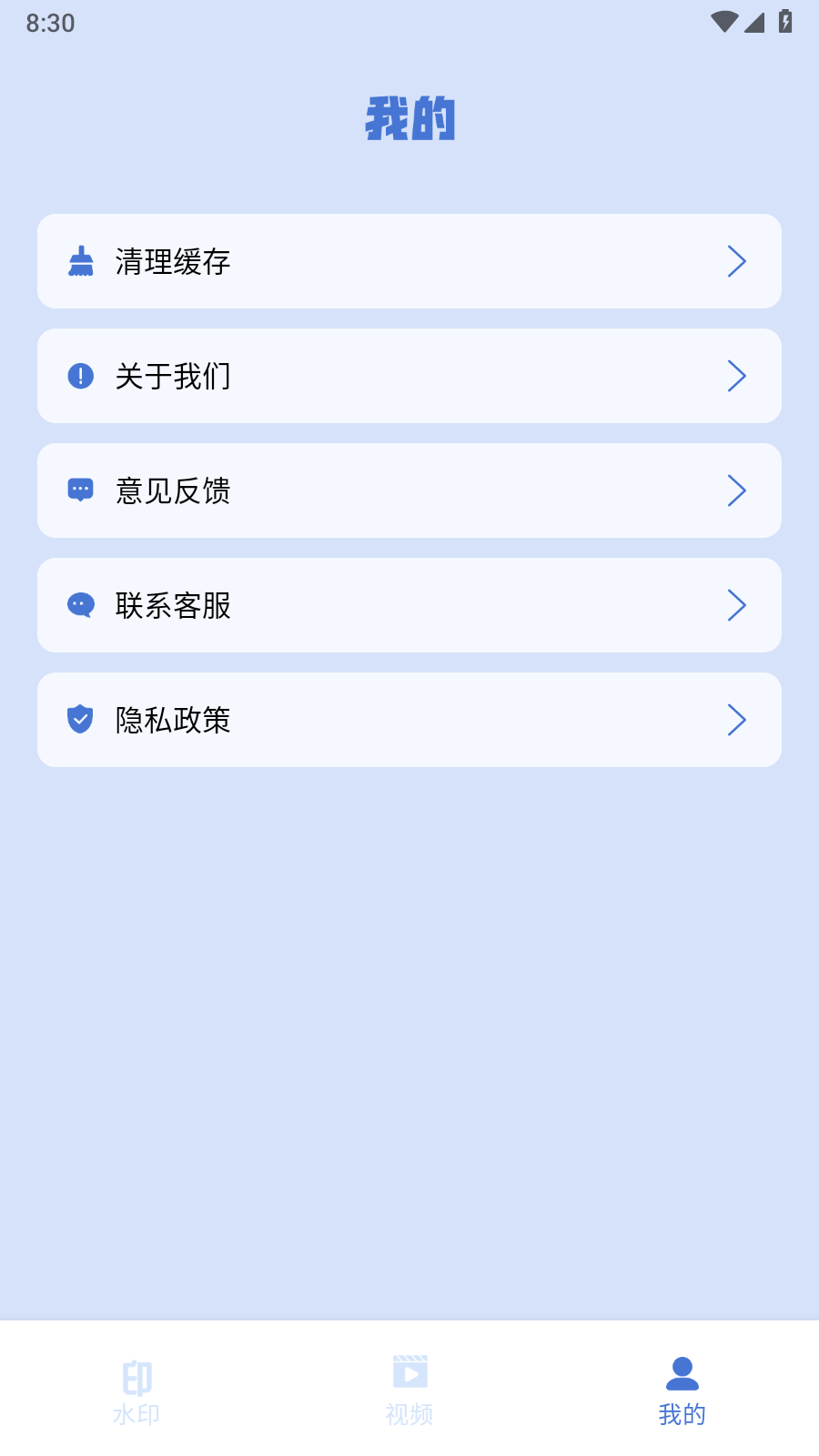Image resolution: width=819 pixels, height=1456 pixels.
Task: Click the Wi-Fi icon in the status bar
Action: [x=723, y=23]
